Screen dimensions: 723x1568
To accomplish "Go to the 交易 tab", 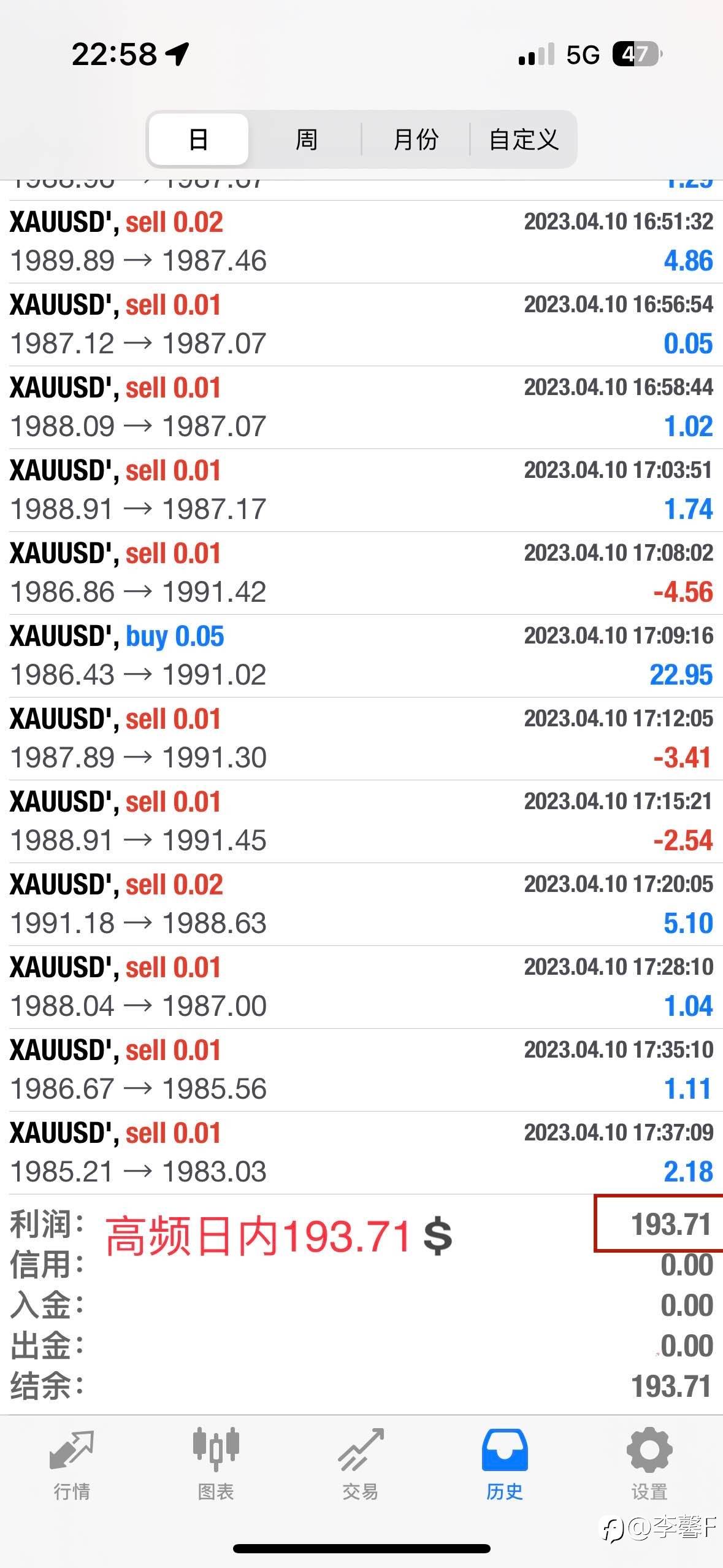I will click(361, 1464).
